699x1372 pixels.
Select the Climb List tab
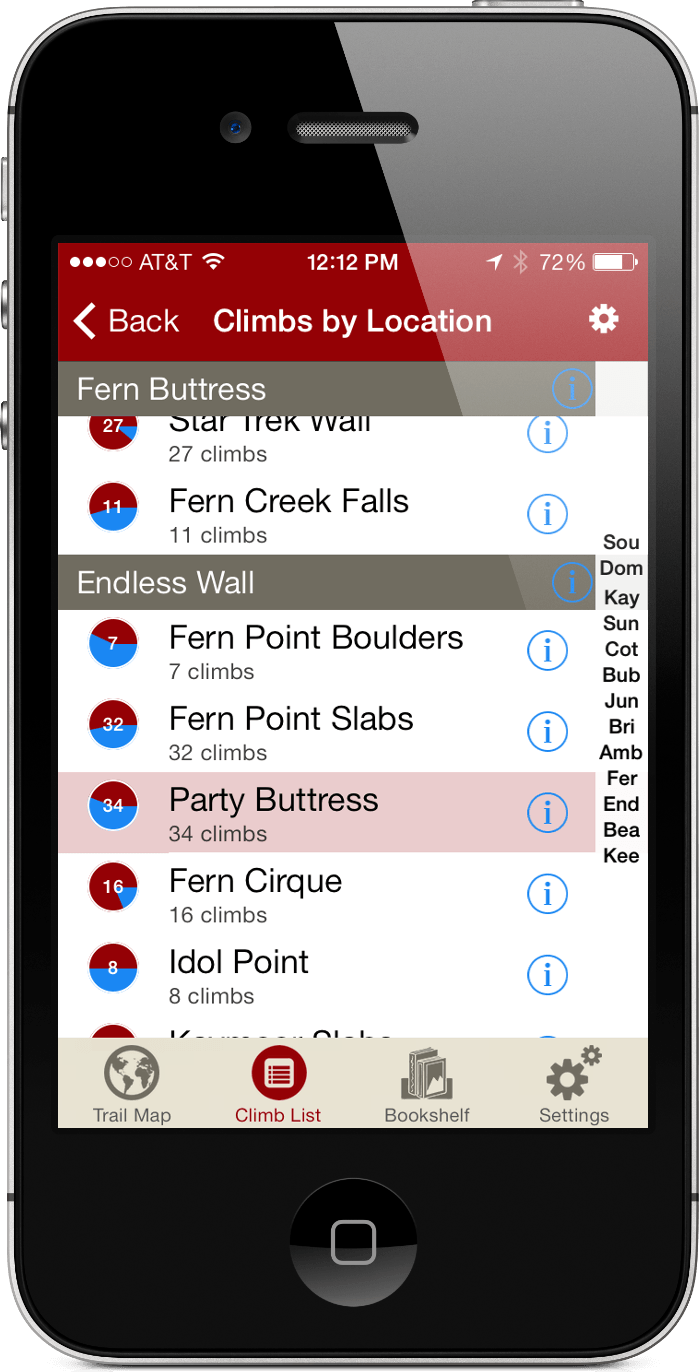pos(278,1084)
